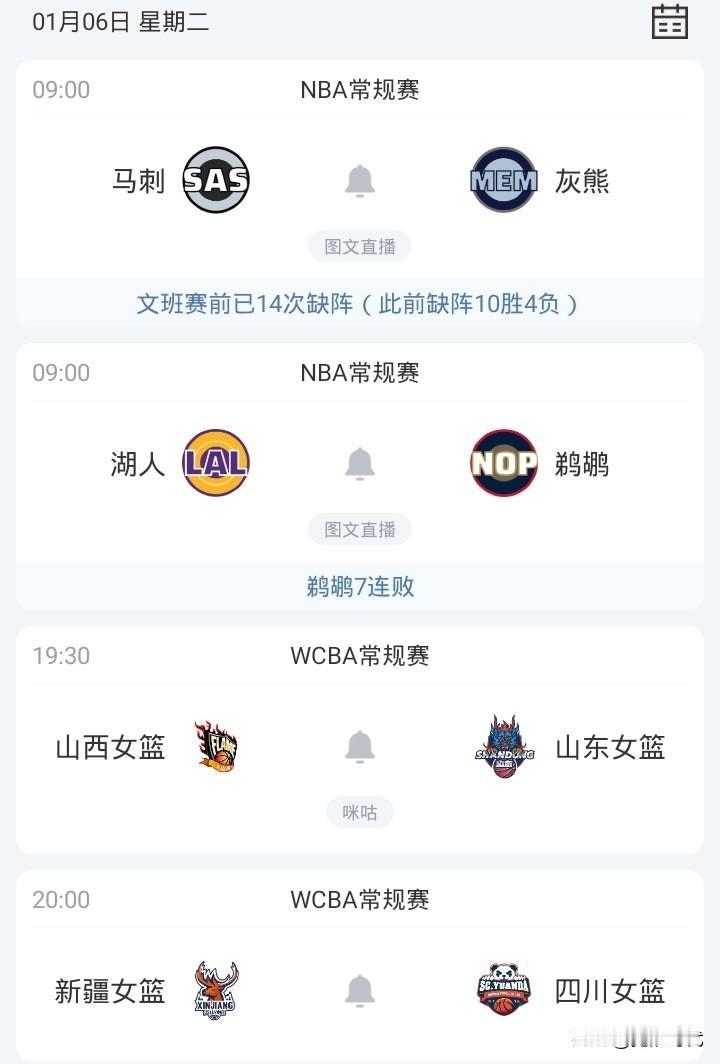Click the 01月06日 星期二 date header
720x1064 pixels.
(x=117, y=20)
